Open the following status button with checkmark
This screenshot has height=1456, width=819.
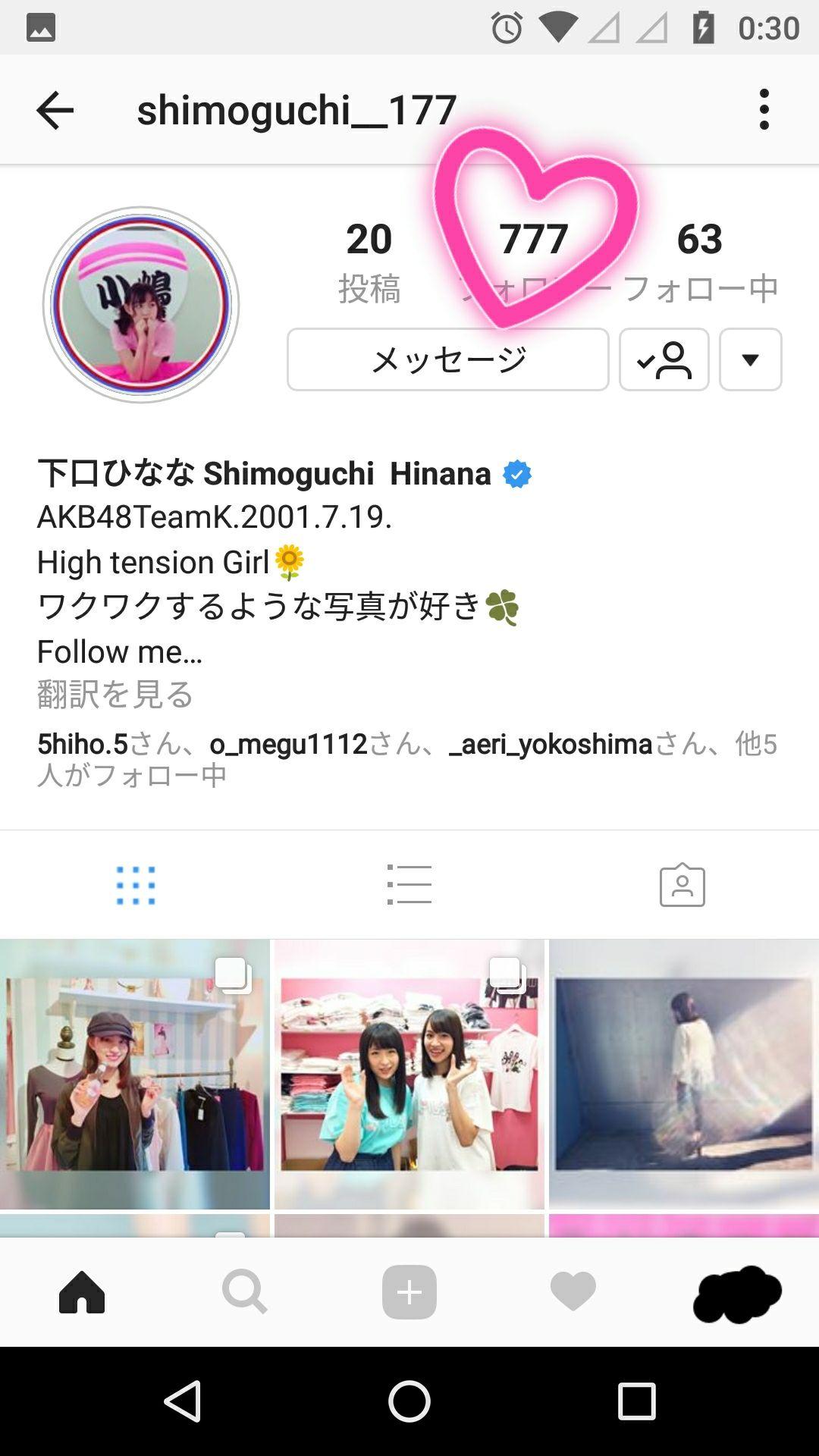click(664, 359)
